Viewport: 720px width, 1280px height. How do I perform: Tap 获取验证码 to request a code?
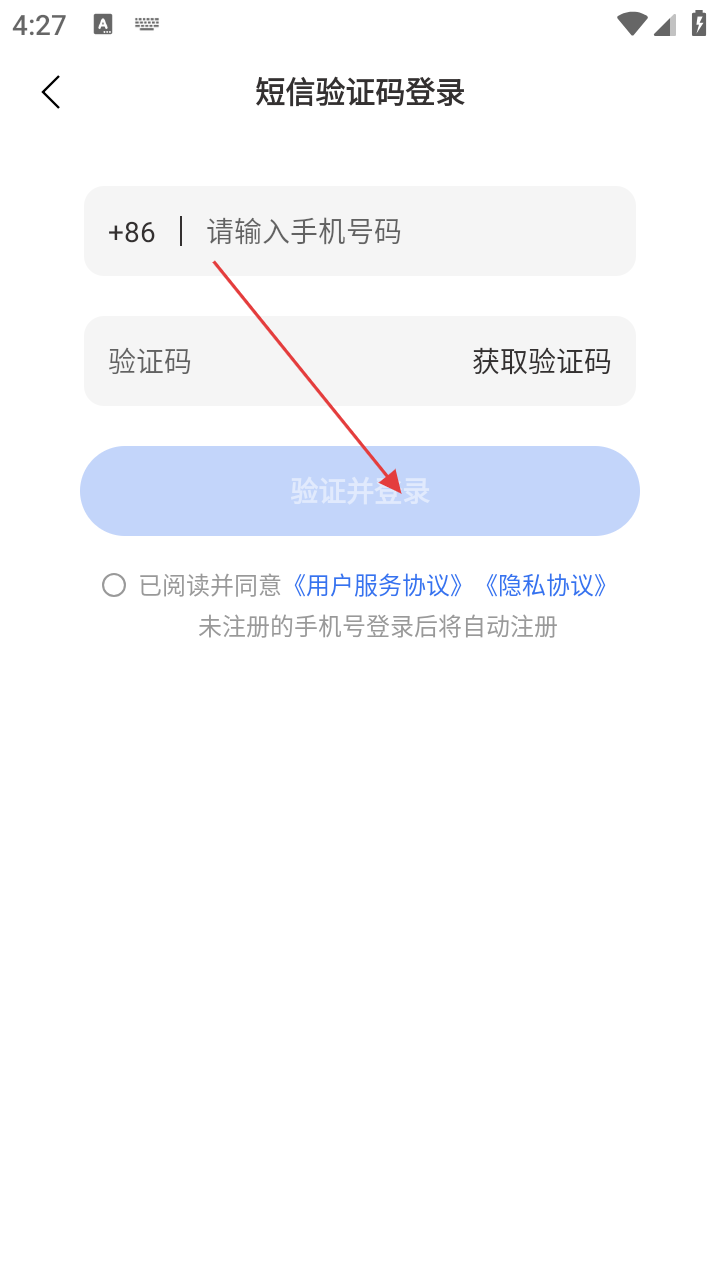pos(541,361)
